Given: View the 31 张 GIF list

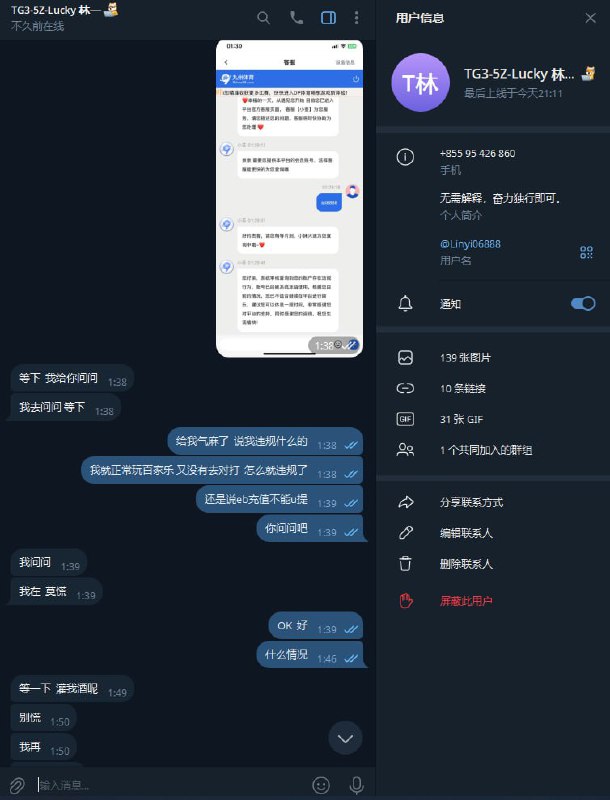Looking at the screenshot, I should [x=464, y=419].
